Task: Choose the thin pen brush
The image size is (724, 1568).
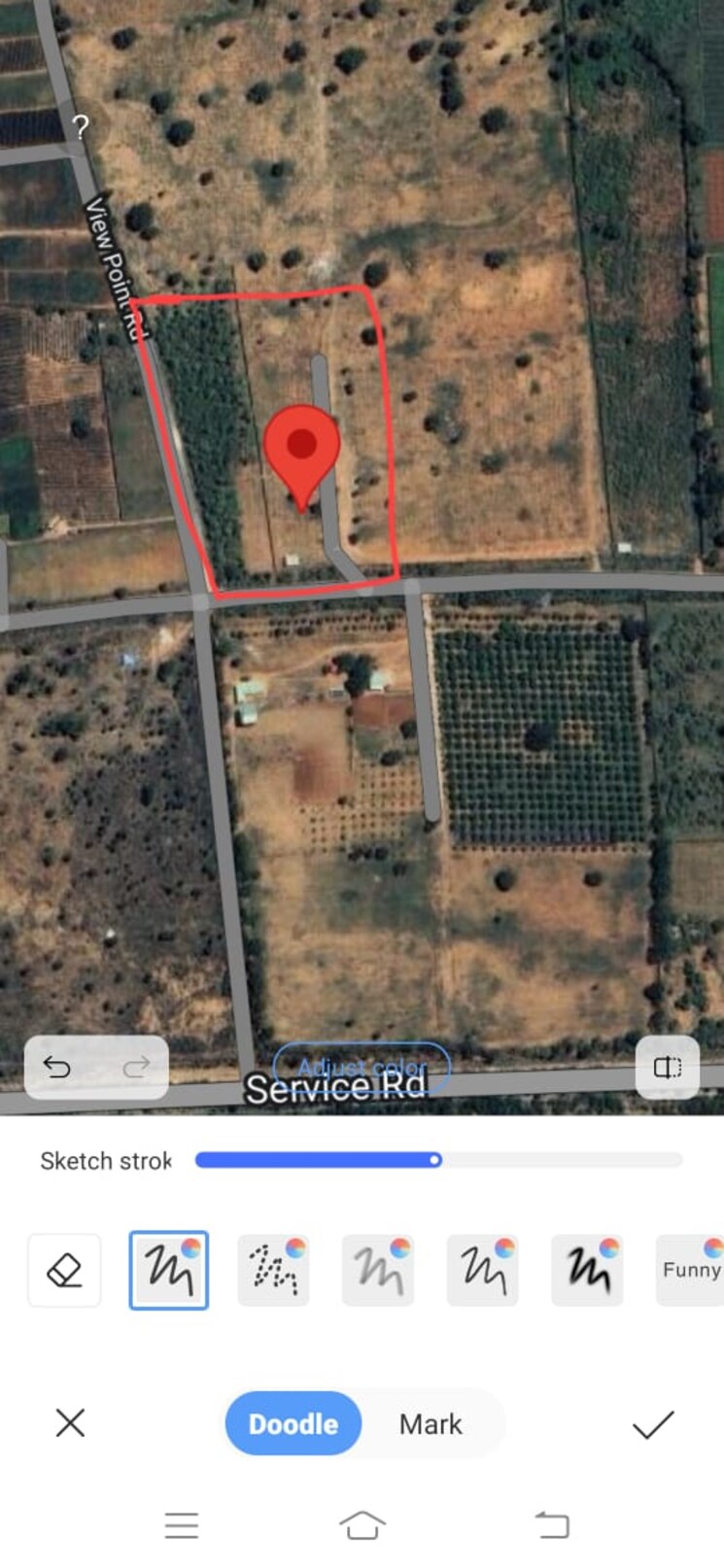Action: (483, 1270)
